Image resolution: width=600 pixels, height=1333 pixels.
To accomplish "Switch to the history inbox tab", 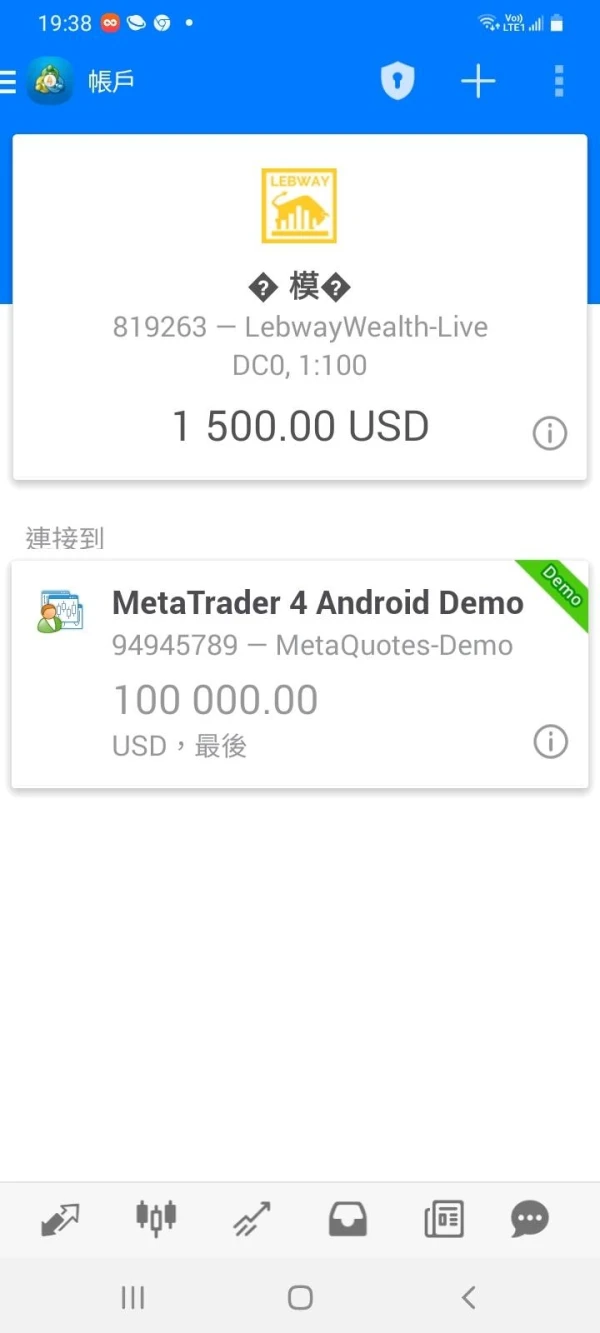I will (348, 1219).
